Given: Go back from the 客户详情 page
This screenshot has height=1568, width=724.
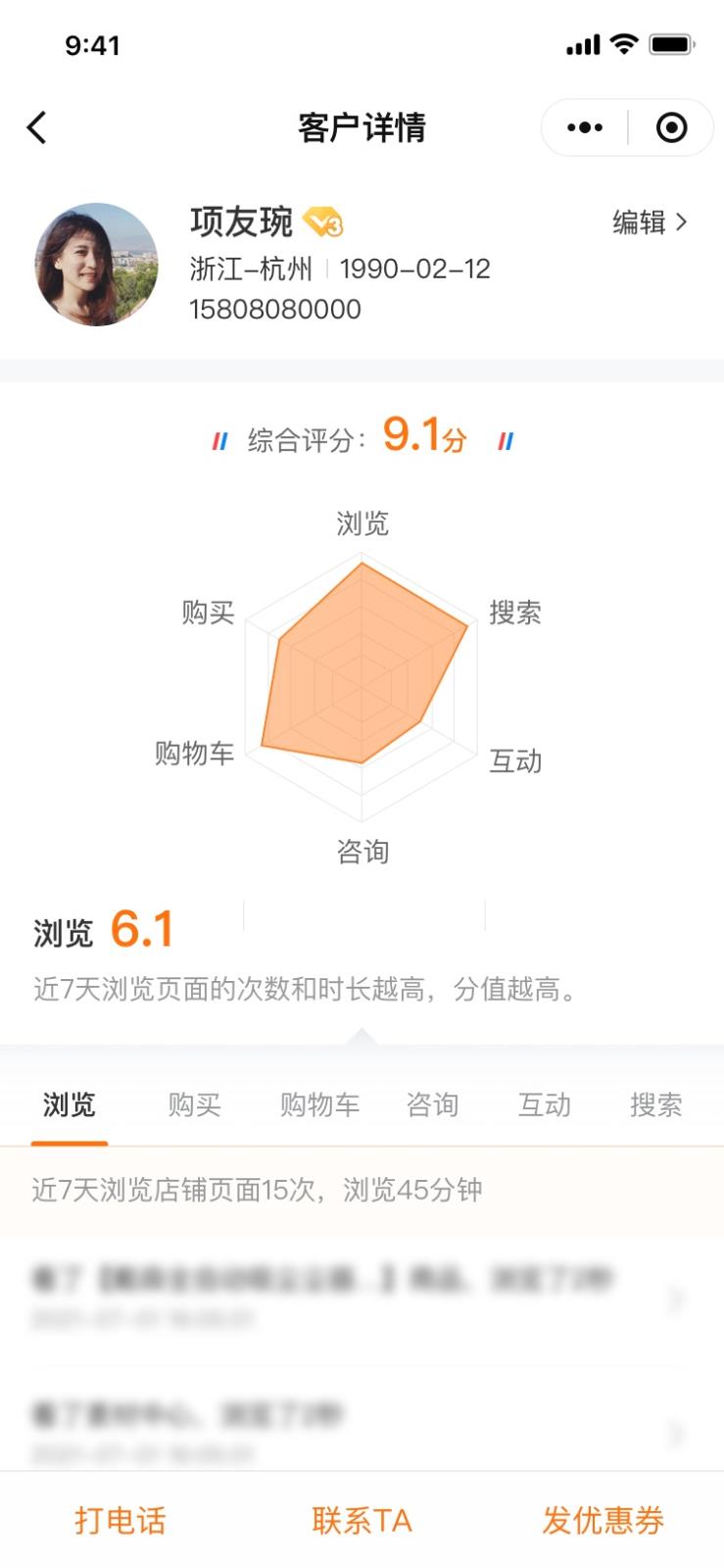Looking at the screenshot, I should pos(37,127).
